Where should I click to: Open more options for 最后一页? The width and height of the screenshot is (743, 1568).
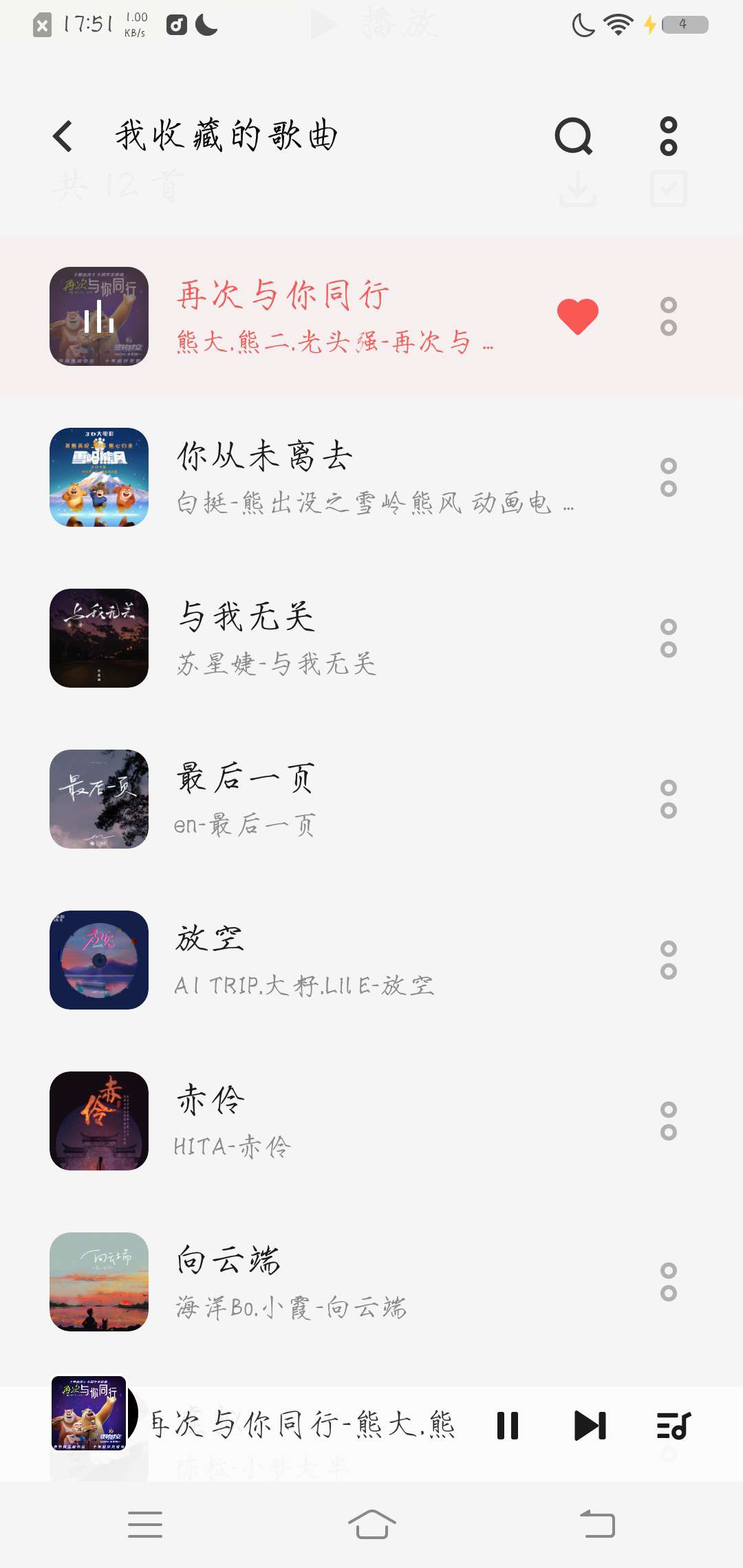pyautogui.click(x=668, y=799)
